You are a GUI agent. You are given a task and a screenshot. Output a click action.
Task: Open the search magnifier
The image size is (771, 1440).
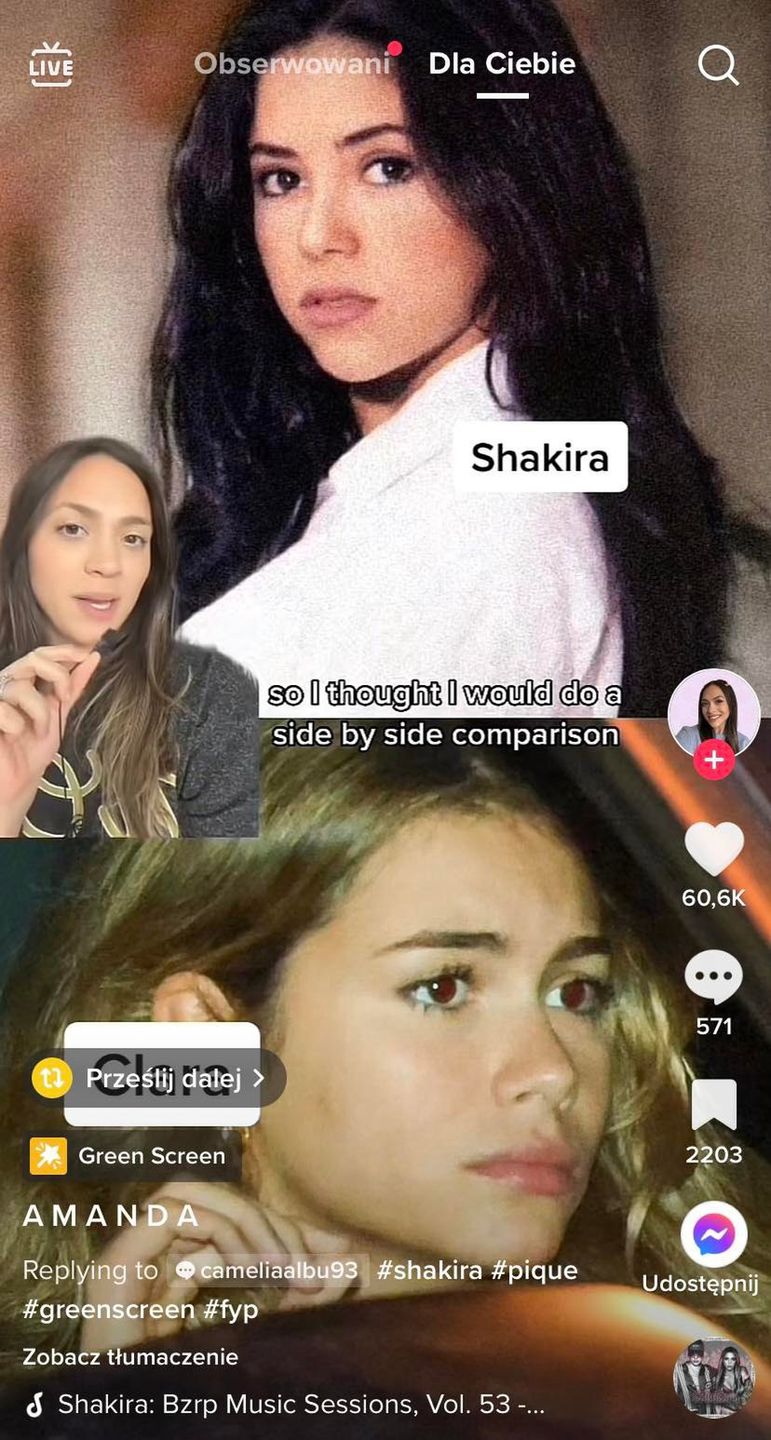tap(717, 66)
